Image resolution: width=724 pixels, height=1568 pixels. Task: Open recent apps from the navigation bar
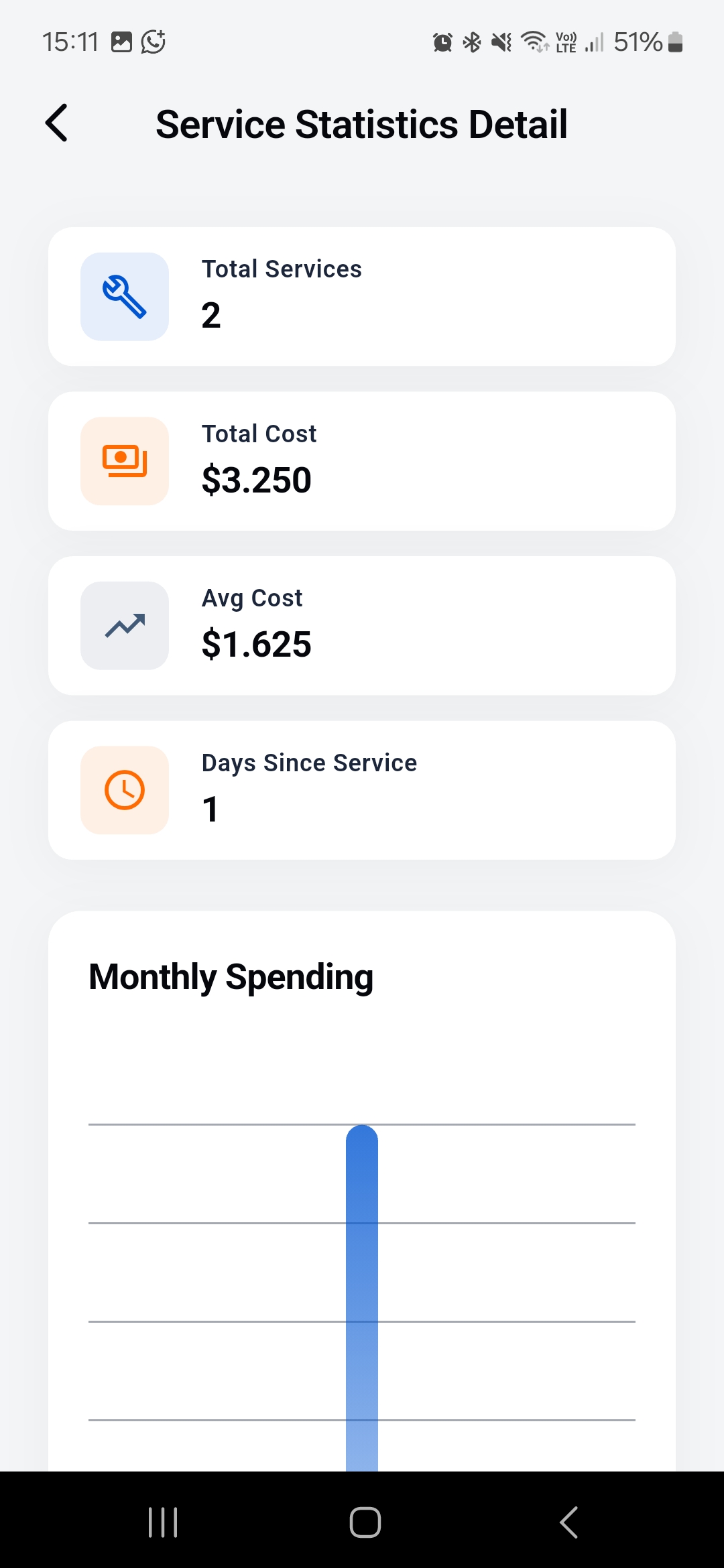[163, 1521]
